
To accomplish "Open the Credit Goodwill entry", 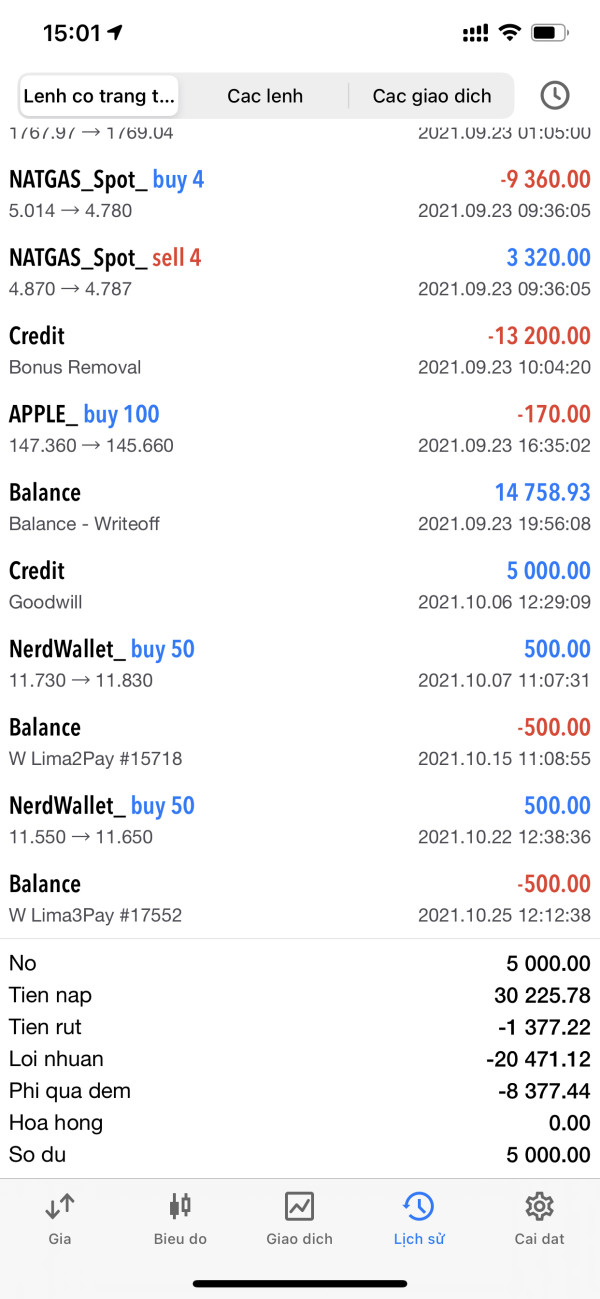I will (x=300, y=585).
